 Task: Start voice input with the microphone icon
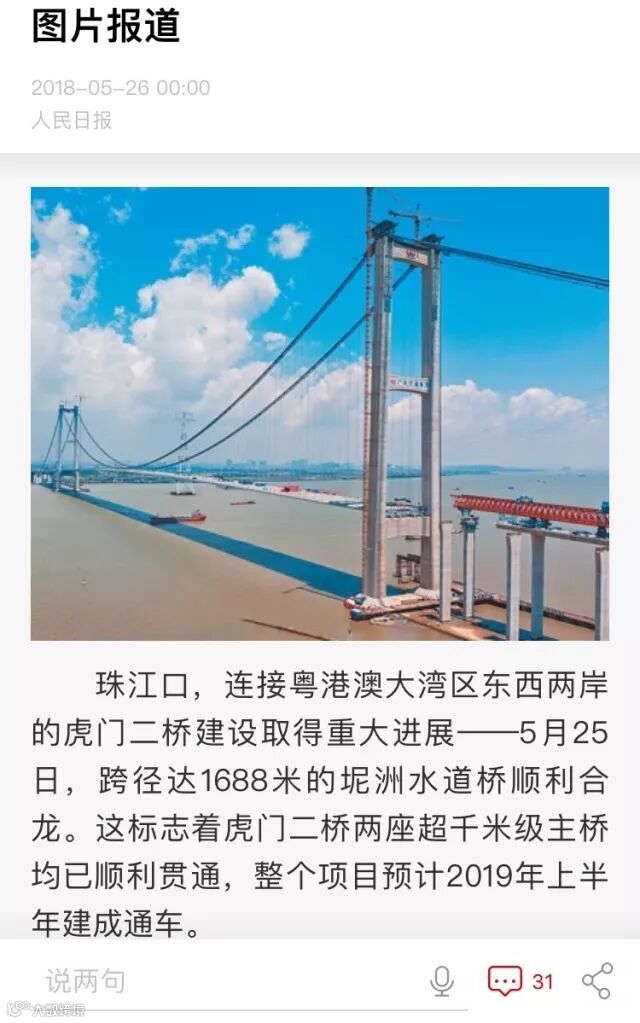(442, 981)
